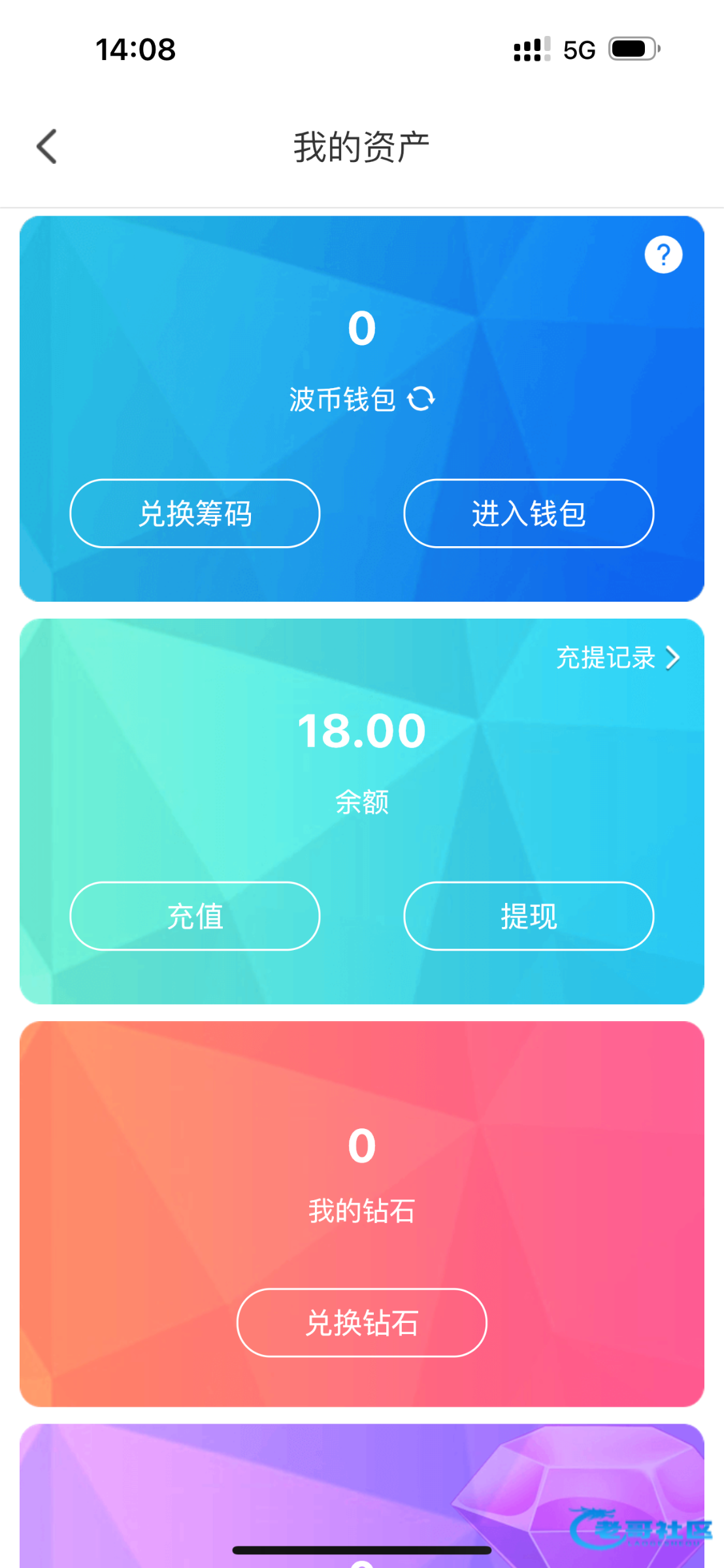724x1568 pixels.
Task: Tap 充值 to top up balance
Action: point(195,916)
